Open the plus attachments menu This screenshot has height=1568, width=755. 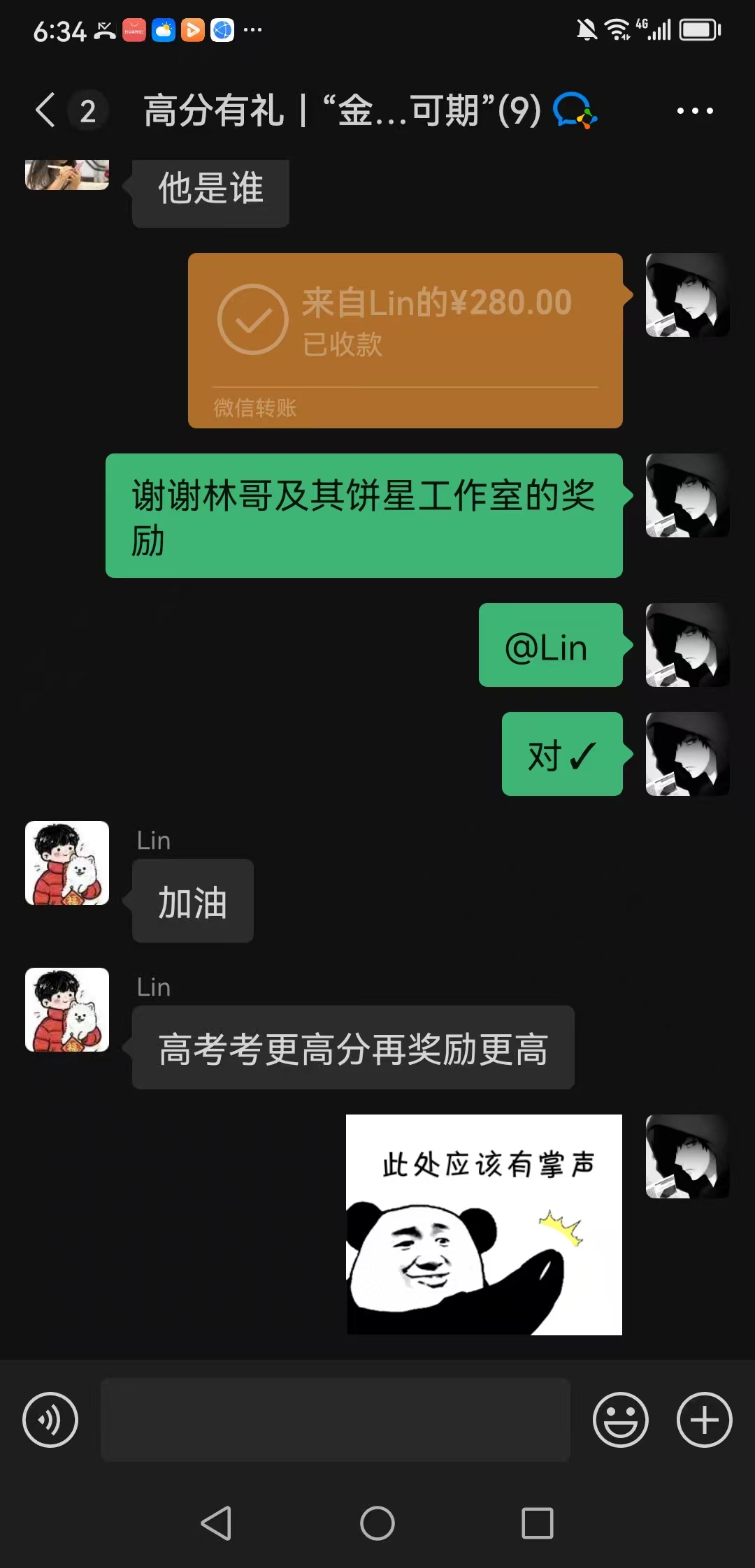pos(704,1419)
